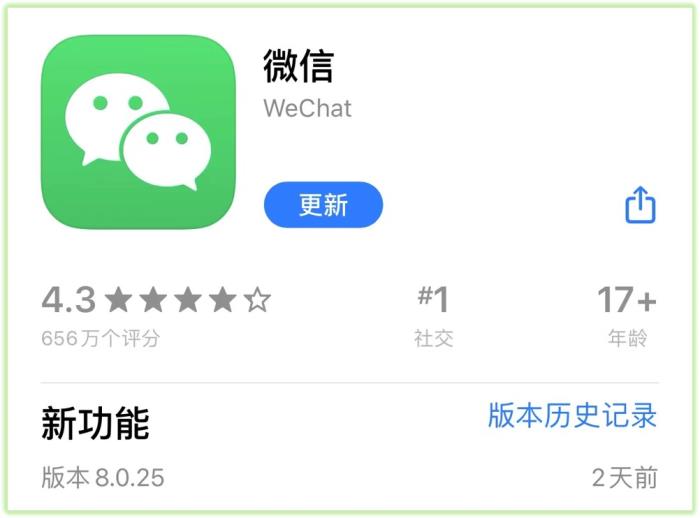Viewport: 700px width, 518px height.
Task: Share the WeChat app page
Action: click(640, 205)
